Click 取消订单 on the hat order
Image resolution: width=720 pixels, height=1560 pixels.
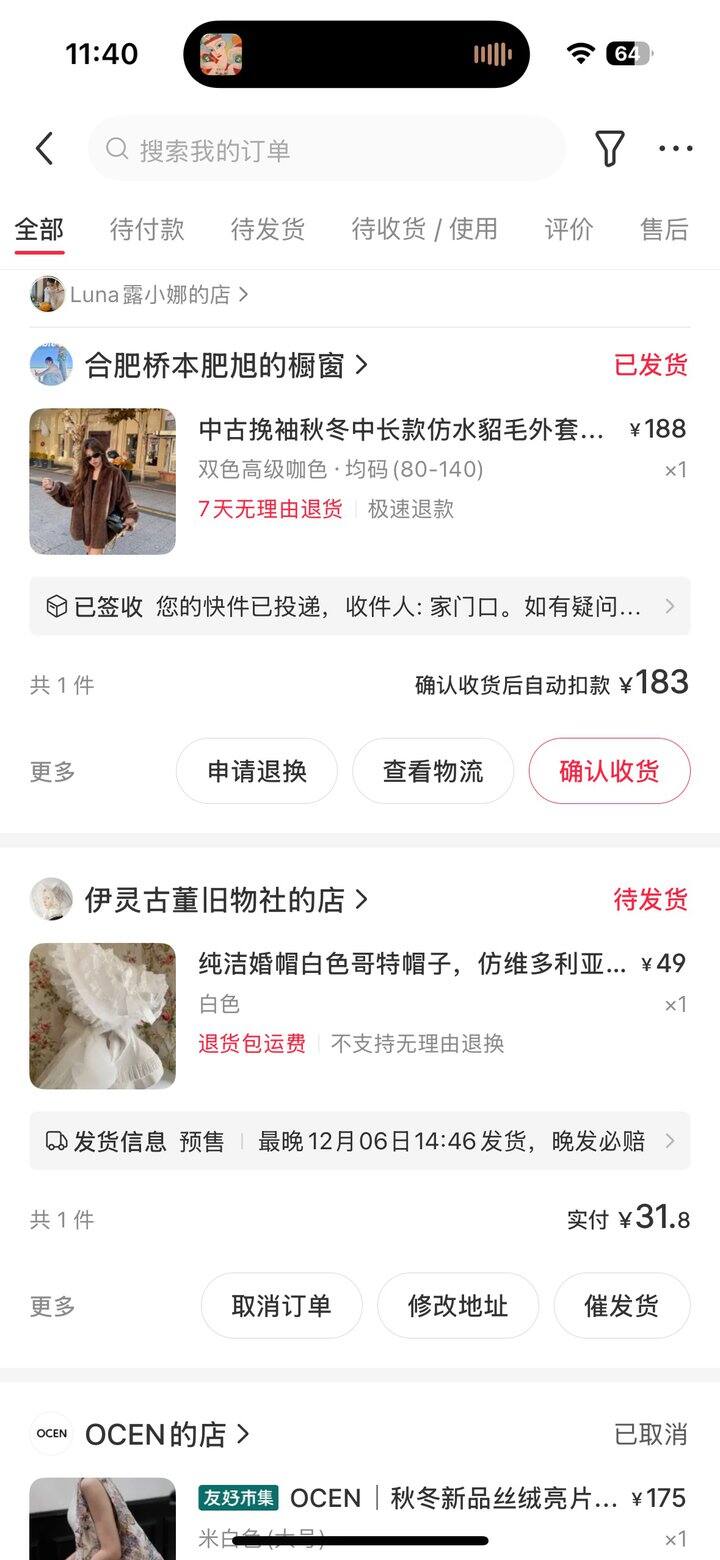pos(281,1305)
